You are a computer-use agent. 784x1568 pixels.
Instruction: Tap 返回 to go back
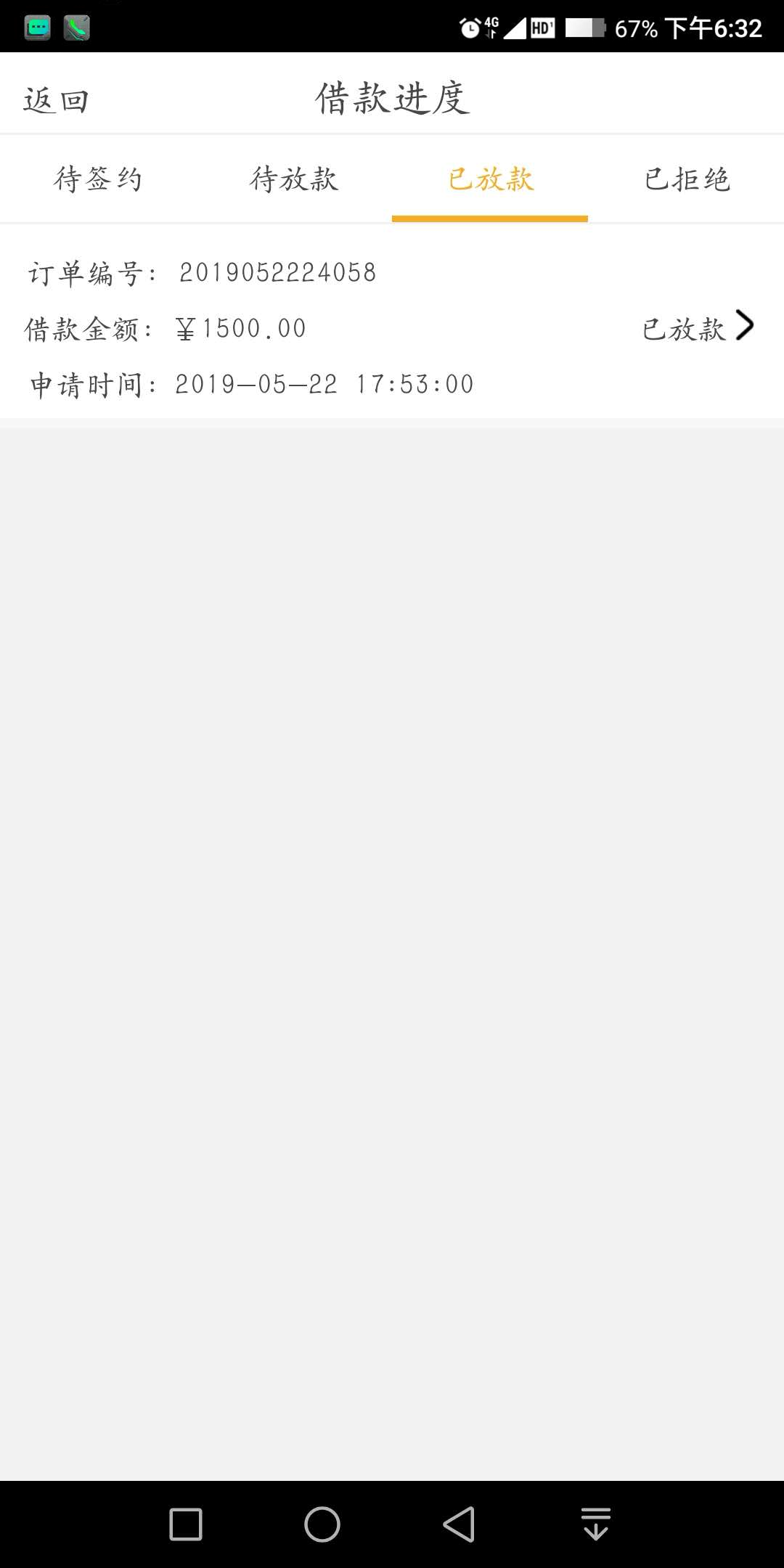click(x=56, y=100)
